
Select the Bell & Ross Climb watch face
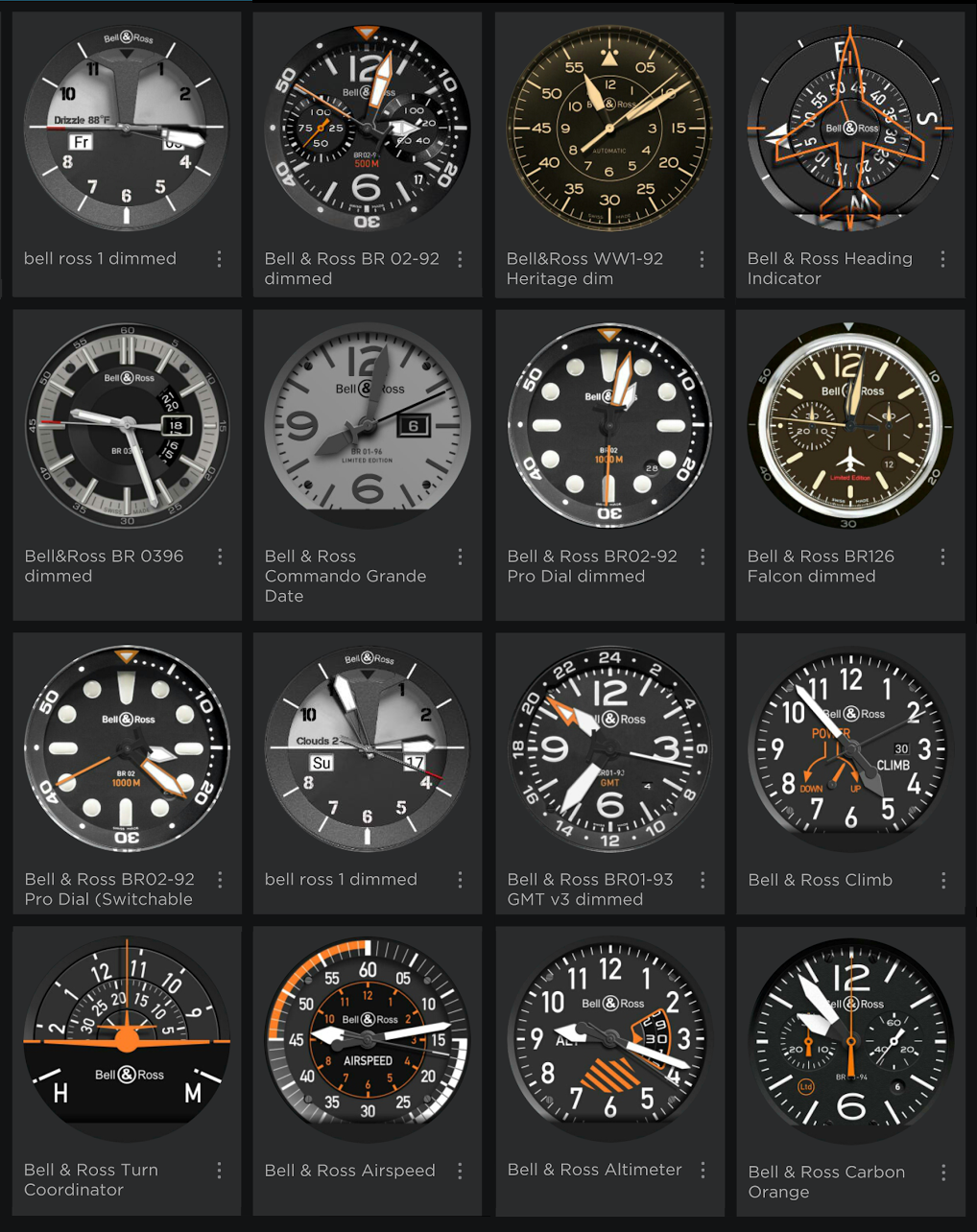(x=849, y=748)
